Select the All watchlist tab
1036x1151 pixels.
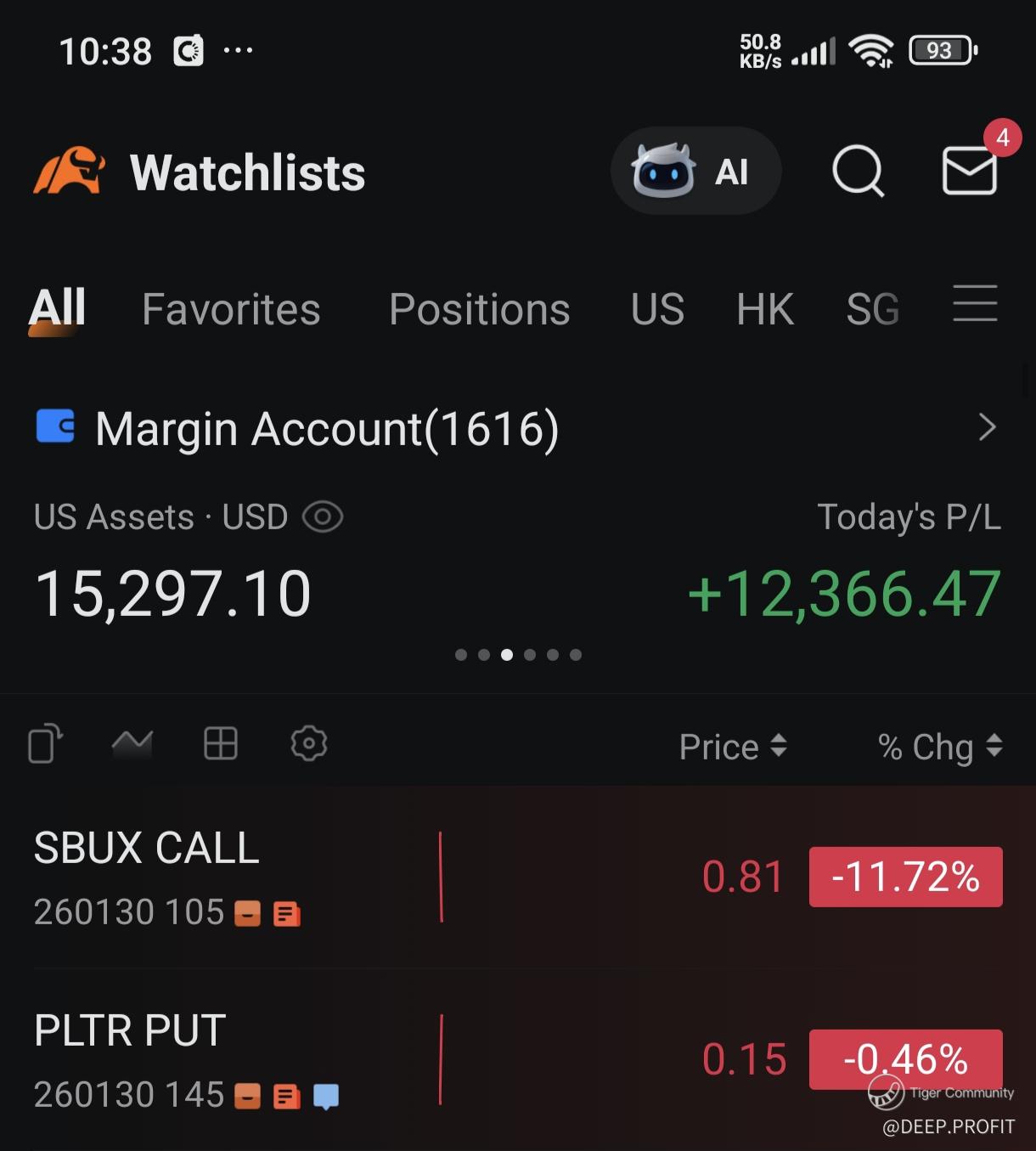coord(57,307)
